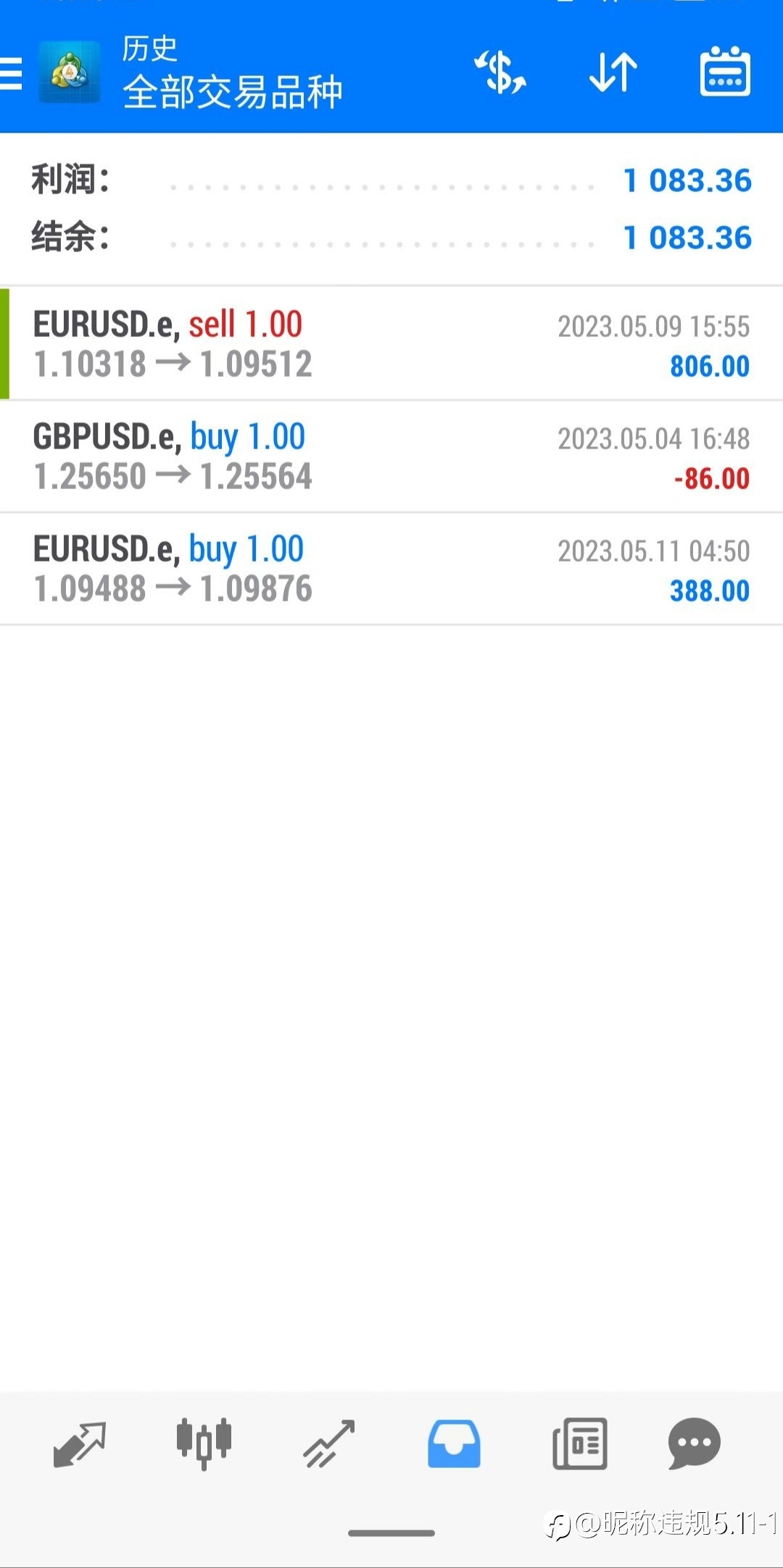The height and width of the screenshot is (1568, 783).
Task: Open the hamburger drawer menu
Action: [x=11, y=73]
